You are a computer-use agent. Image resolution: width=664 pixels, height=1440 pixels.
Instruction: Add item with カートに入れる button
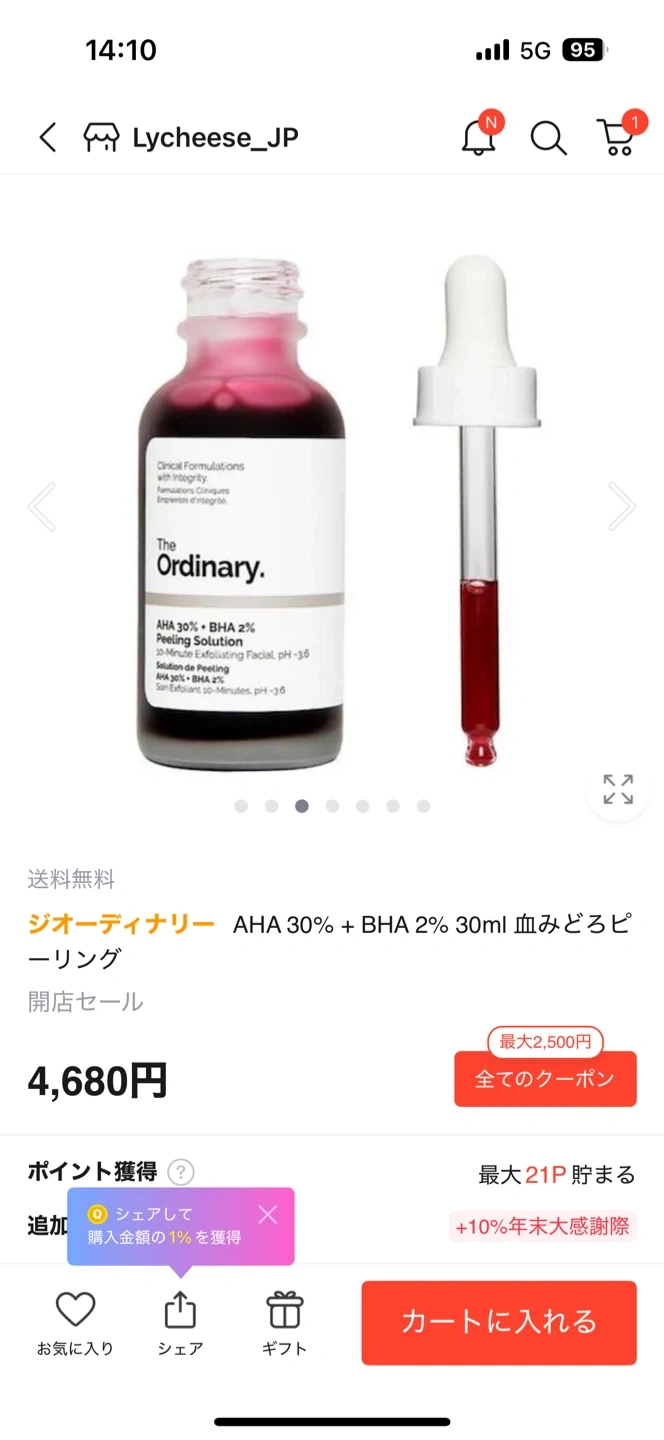coord(499,1322)
